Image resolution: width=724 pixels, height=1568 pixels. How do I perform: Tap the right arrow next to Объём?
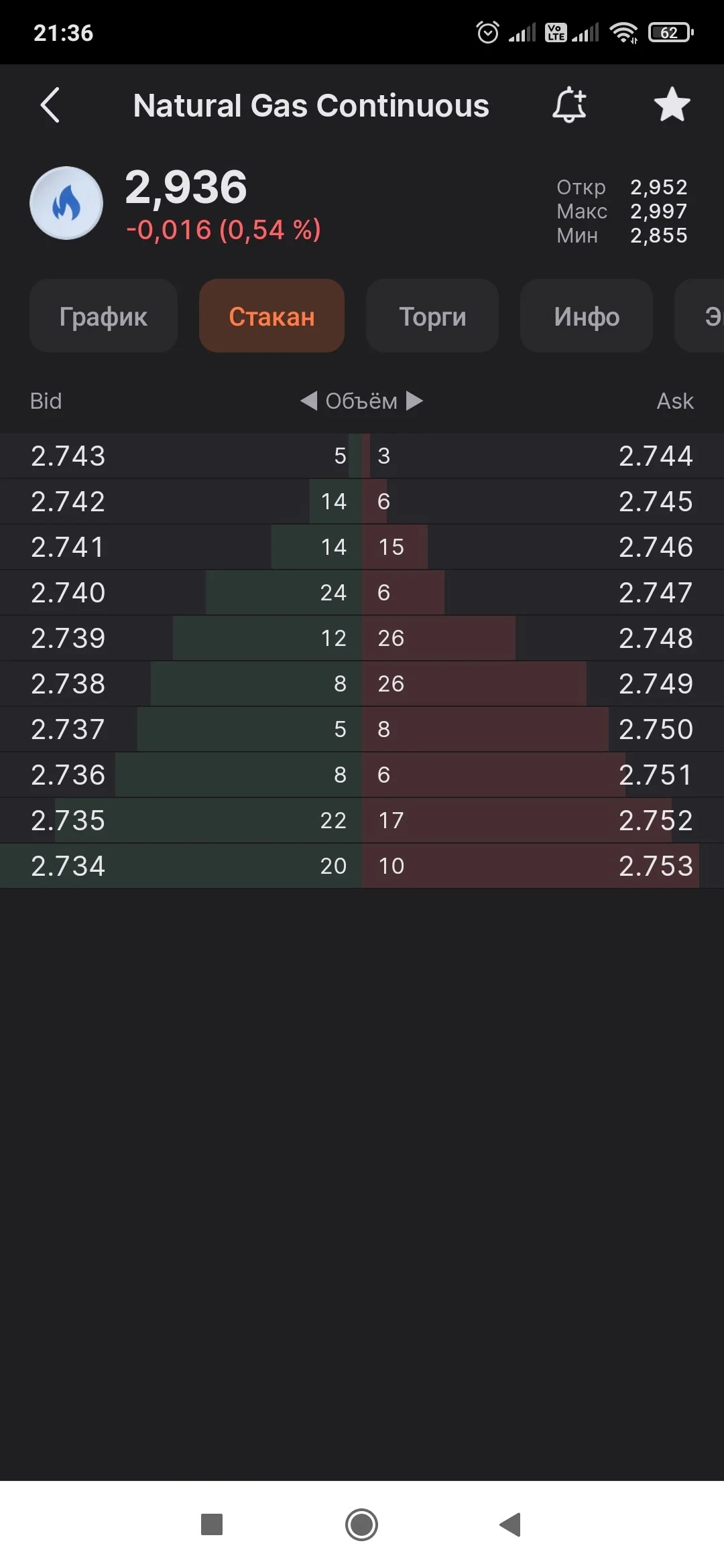[x=415, y=401]
